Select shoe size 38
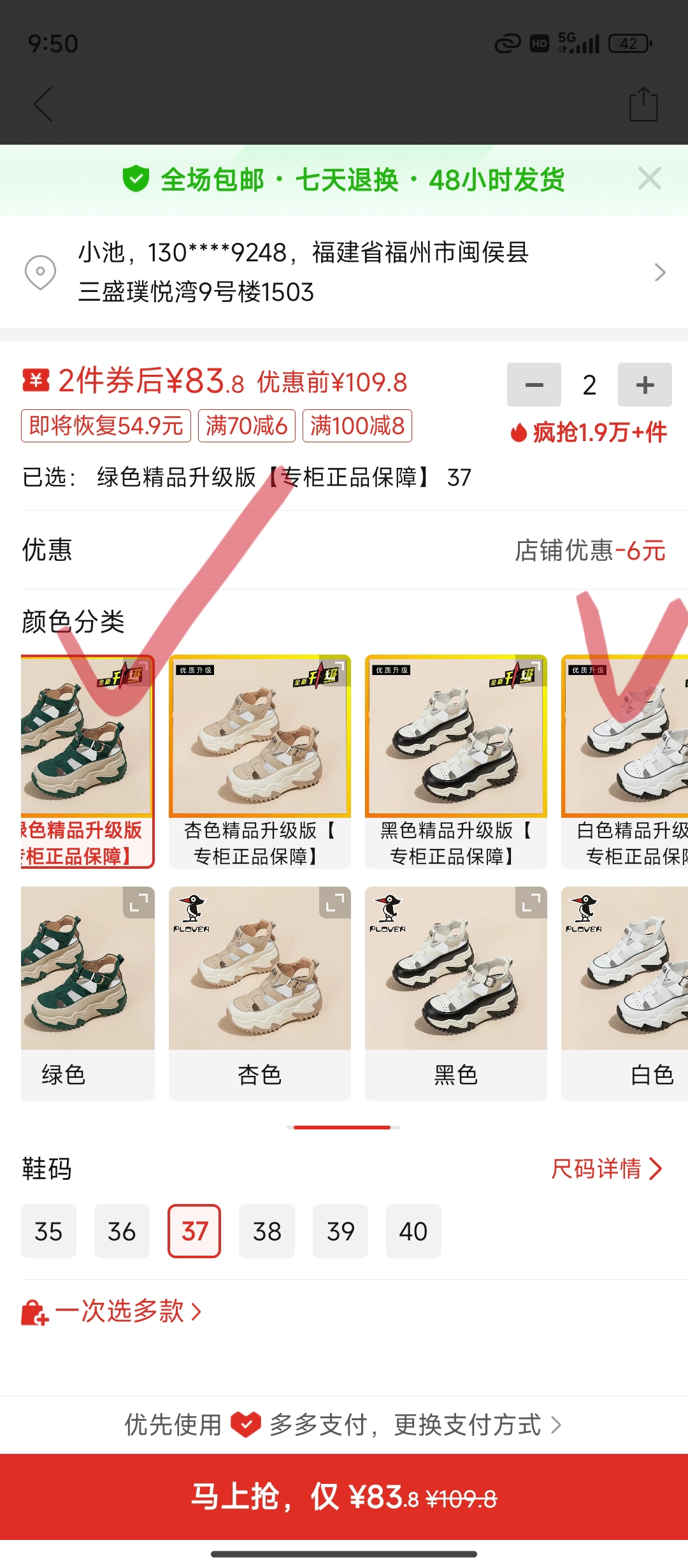 tap(267, 1231)
